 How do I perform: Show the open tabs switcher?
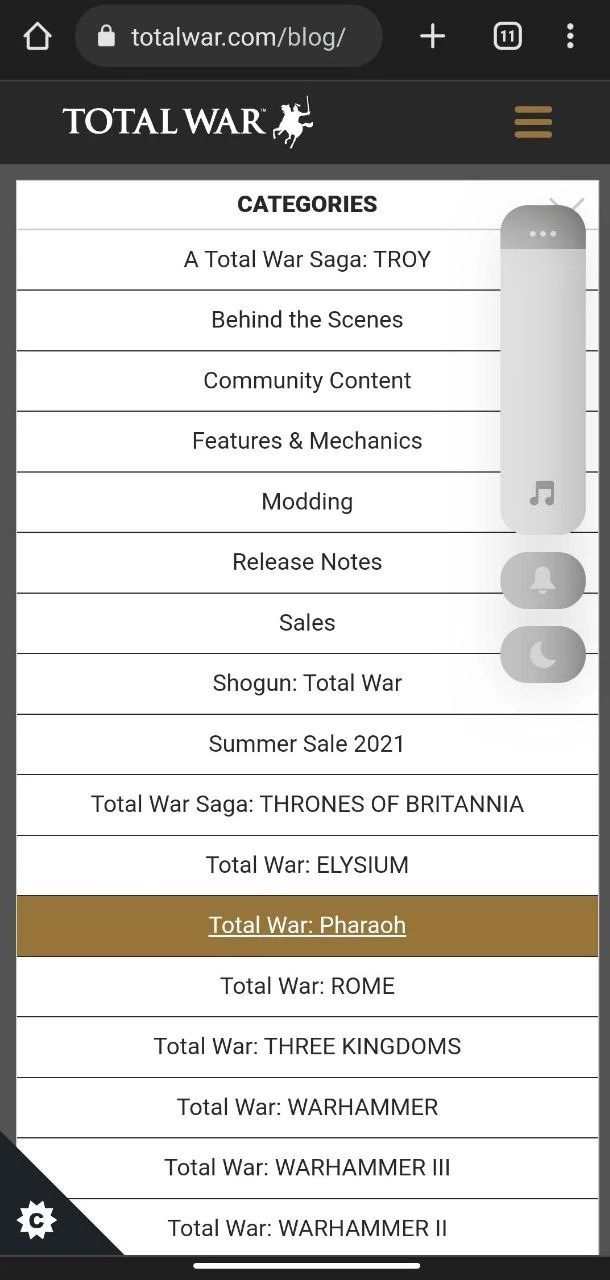click(x=507, y=38)
